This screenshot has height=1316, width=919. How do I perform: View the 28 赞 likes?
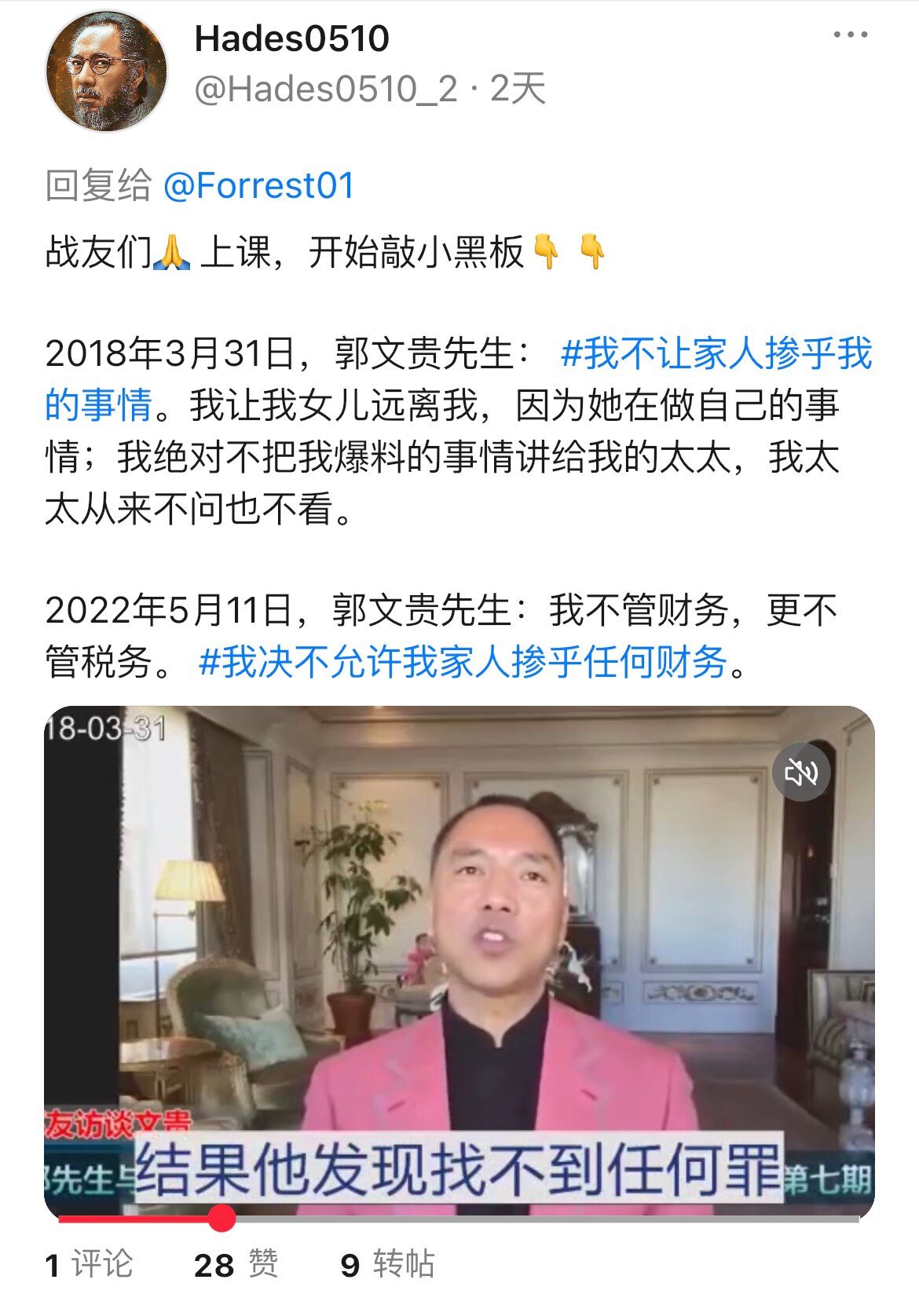[x=236, y=1264]
